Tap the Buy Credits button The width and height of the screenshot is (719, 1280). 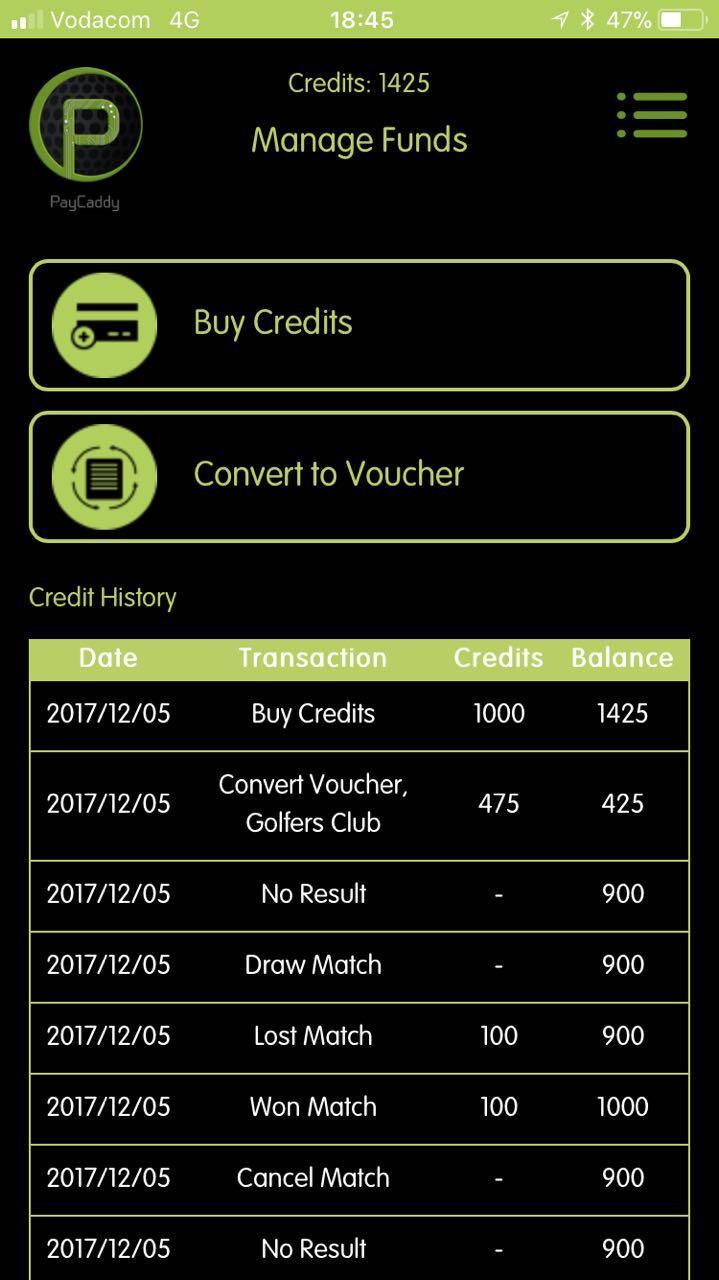tap(359, 324)
